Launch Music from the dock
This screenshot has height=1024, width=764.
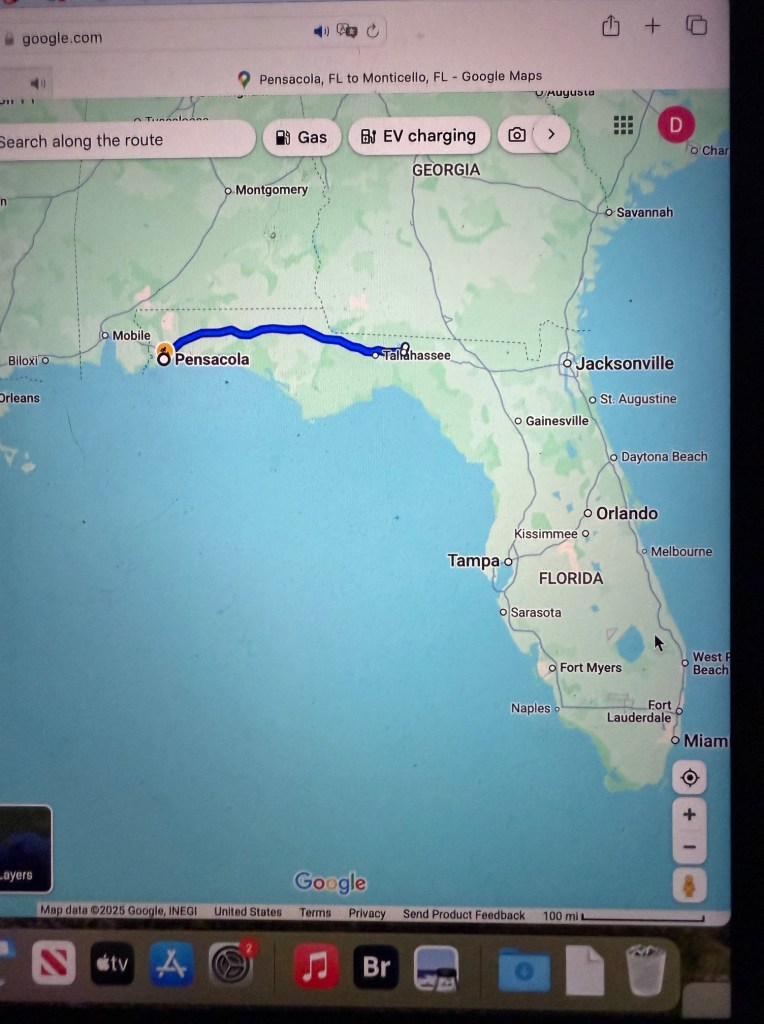pyautogui.click(x=316, y=966)
